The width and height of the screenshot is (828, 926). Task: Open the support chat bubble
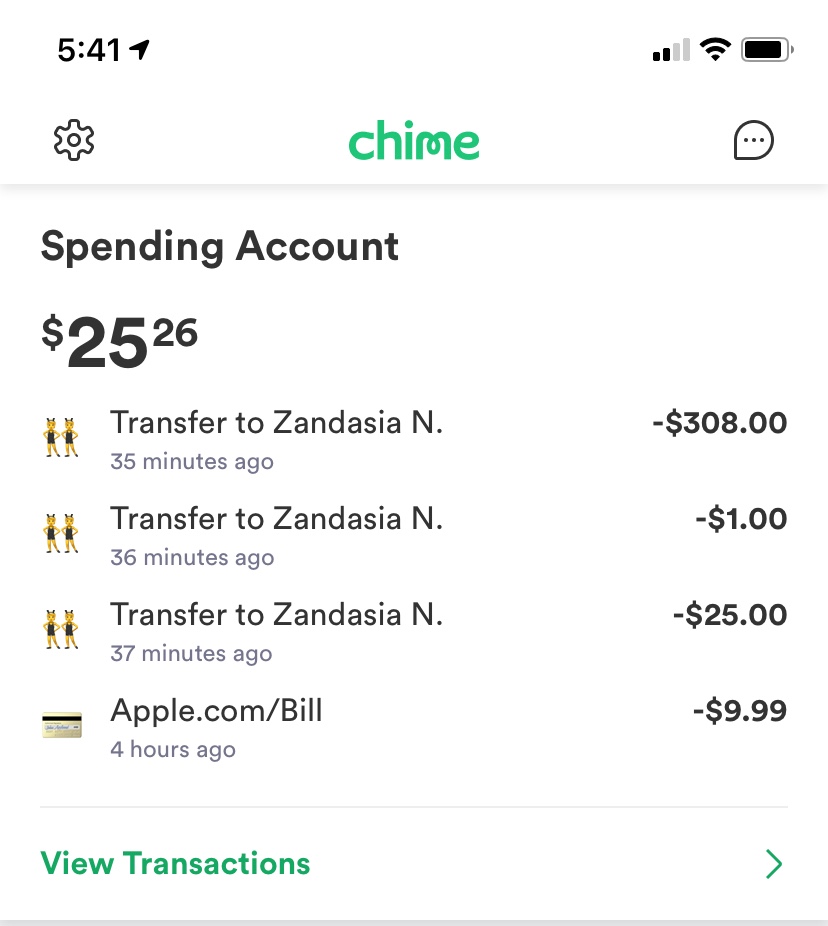tap(754, 141)
